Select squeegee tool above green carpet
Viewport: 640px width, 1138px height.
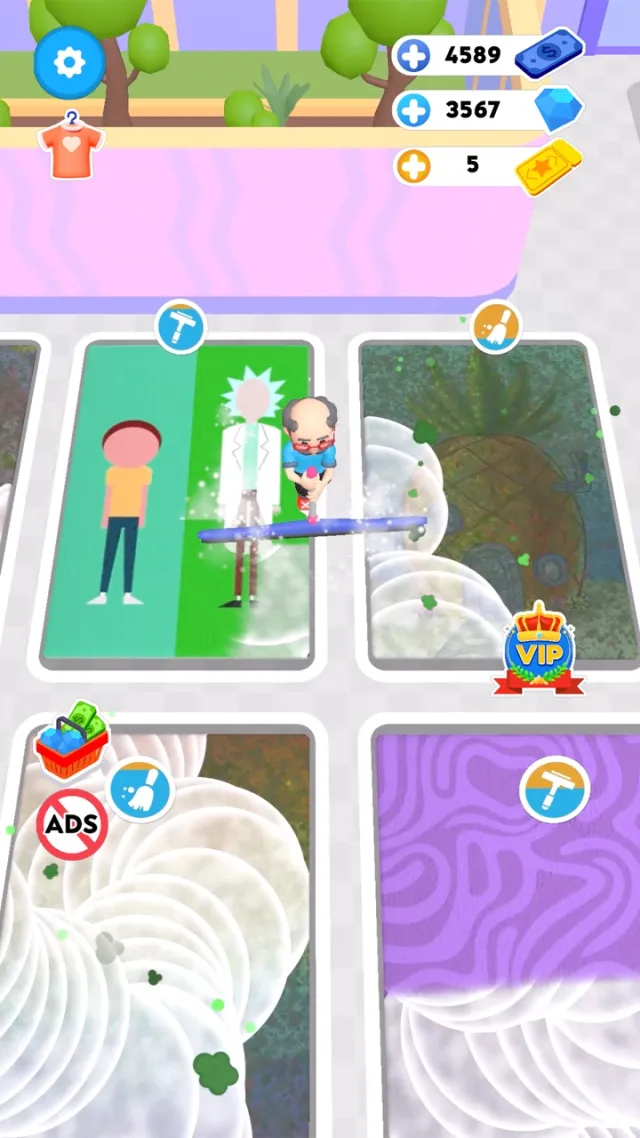[x=181, y=326]
